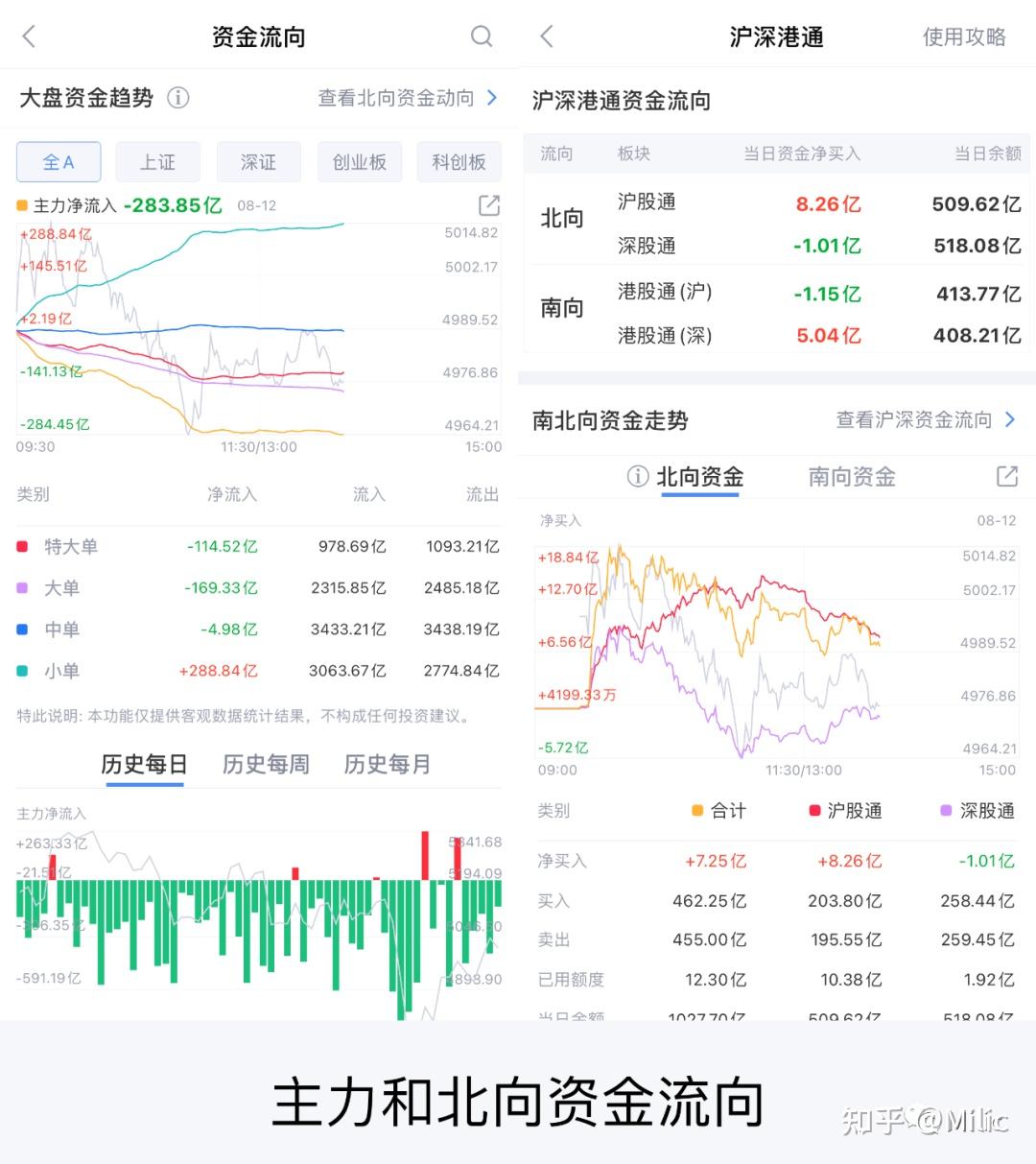
Task: Open the 主力净流入 chart in fullscreen view
Action: point(488,204)
